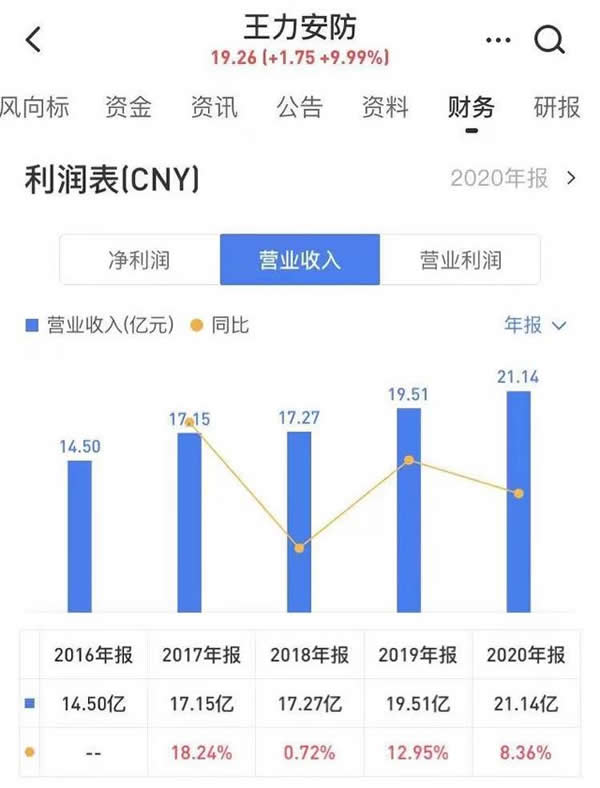The width and height of the screenshot is (600, 788).
Task: Expand the 年报 period dropdown
Action: click(535, 325)
